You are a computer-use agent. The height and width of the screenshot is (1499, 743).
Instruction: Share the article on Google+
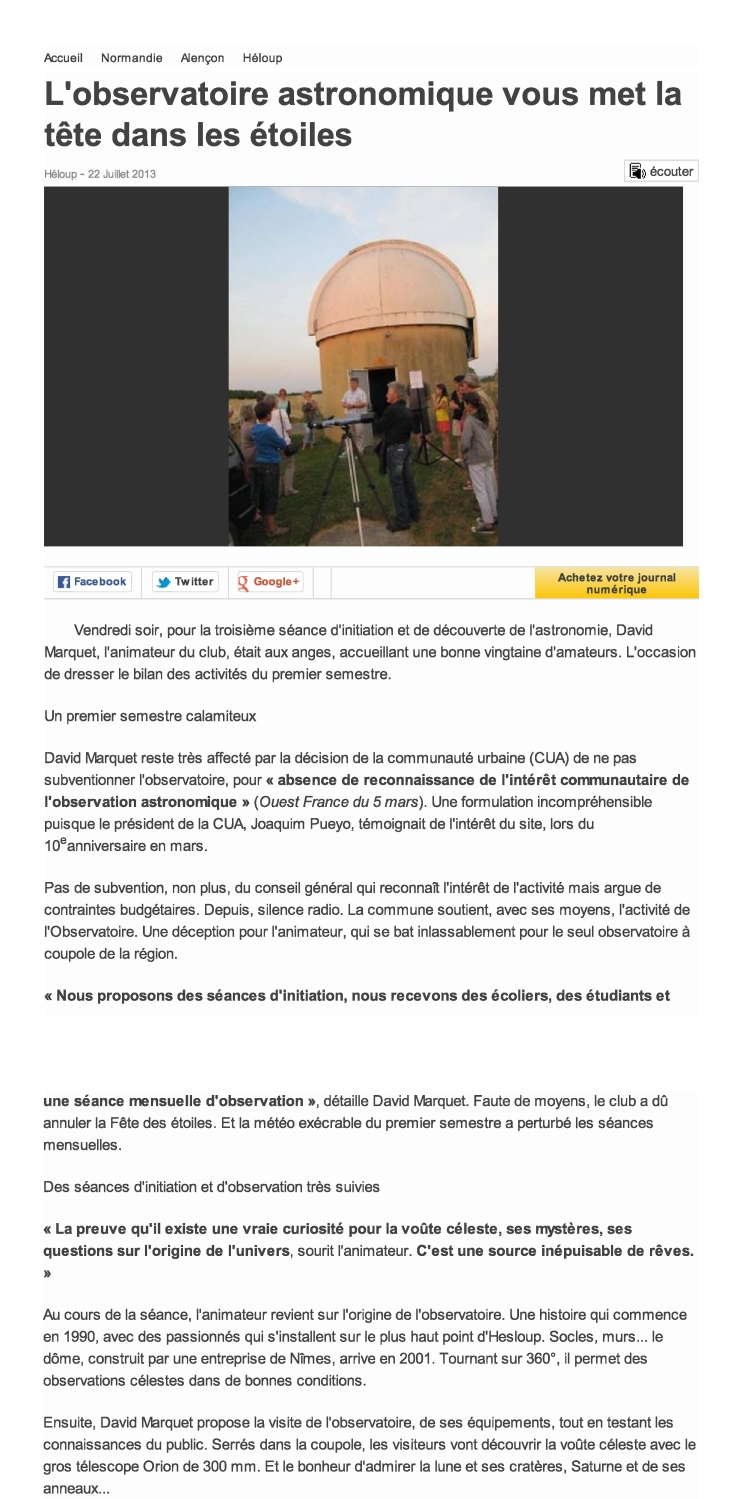coord(269,582)
